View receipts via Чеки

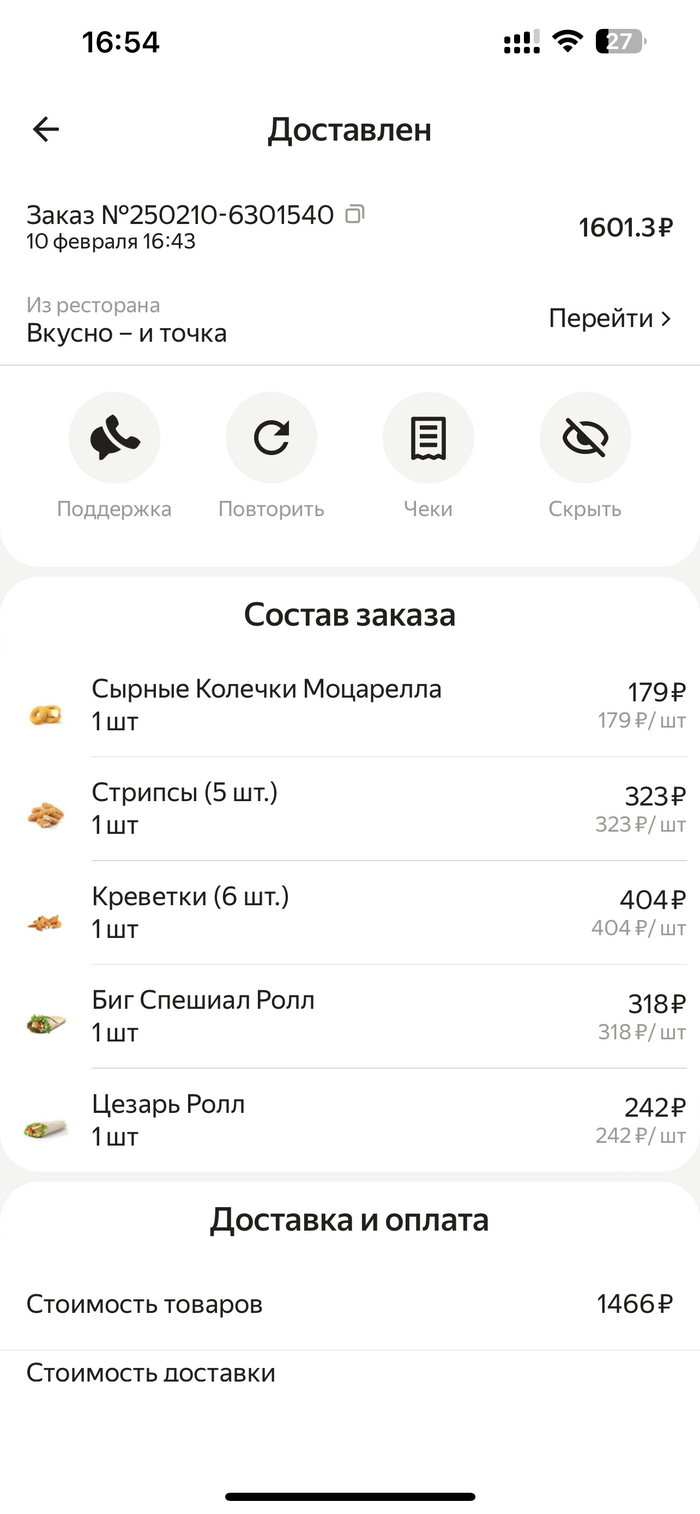click(x=428, y=438)
